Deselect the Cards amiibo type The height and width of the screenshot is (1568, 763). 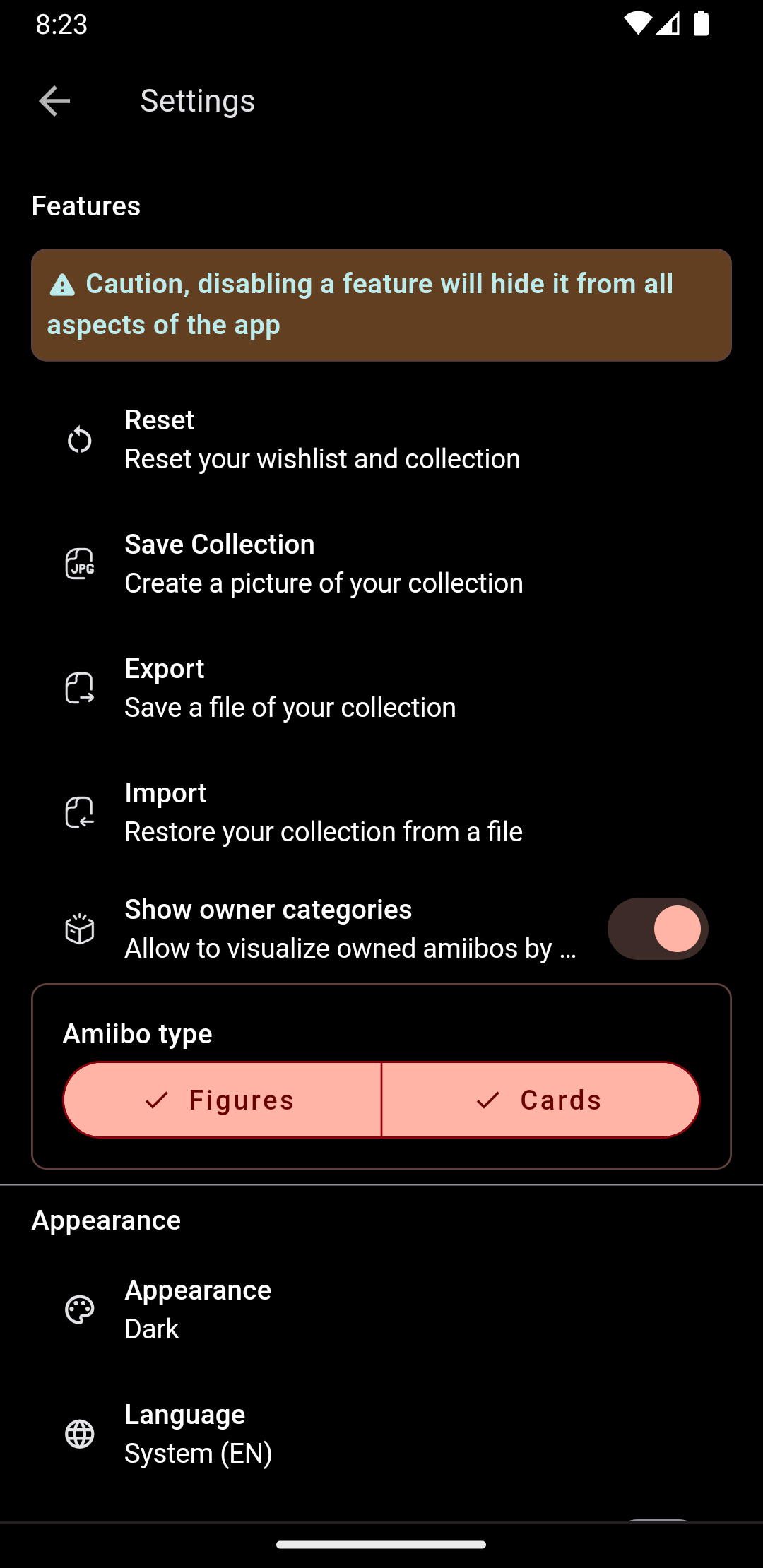coord(540,1100)
